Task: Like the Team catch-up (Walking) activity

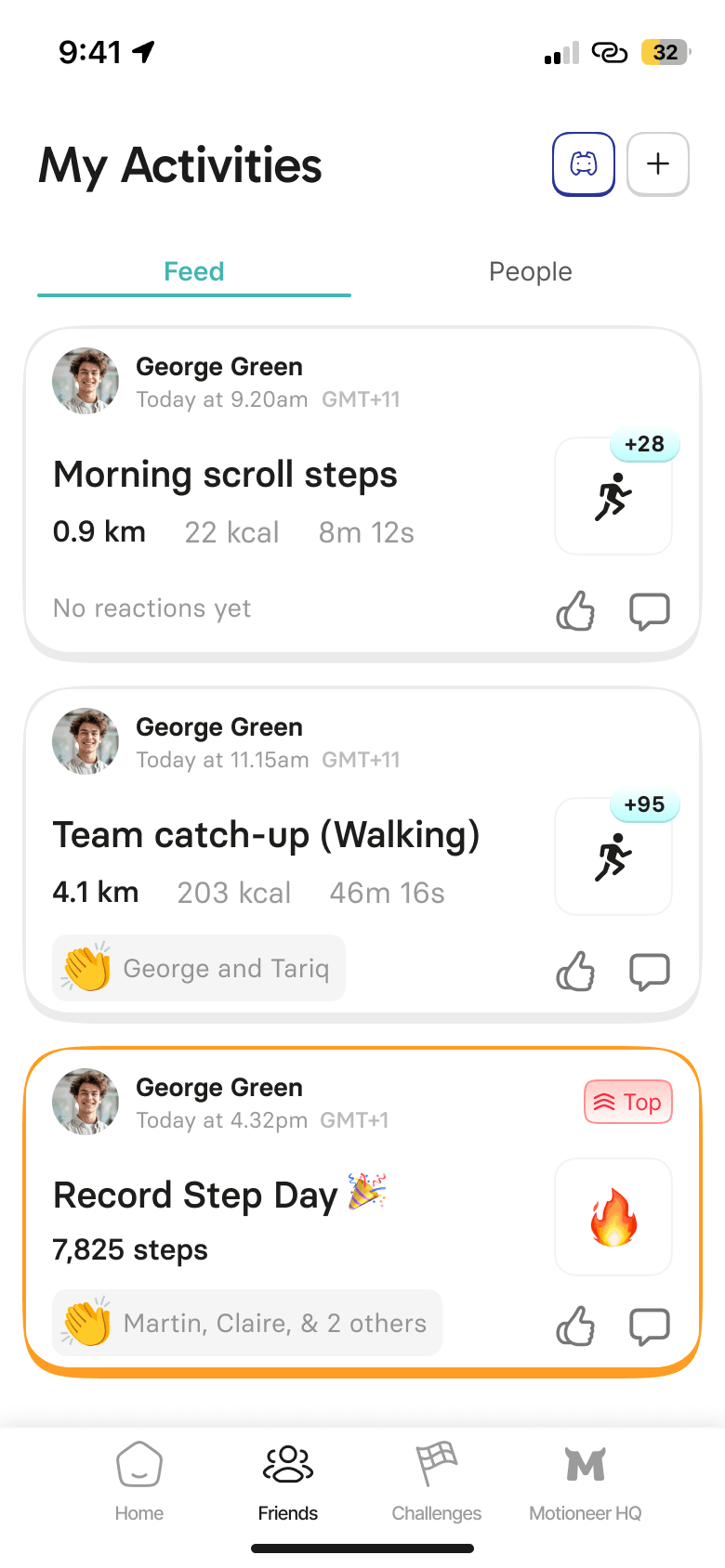Action: [x=575, y=972]
